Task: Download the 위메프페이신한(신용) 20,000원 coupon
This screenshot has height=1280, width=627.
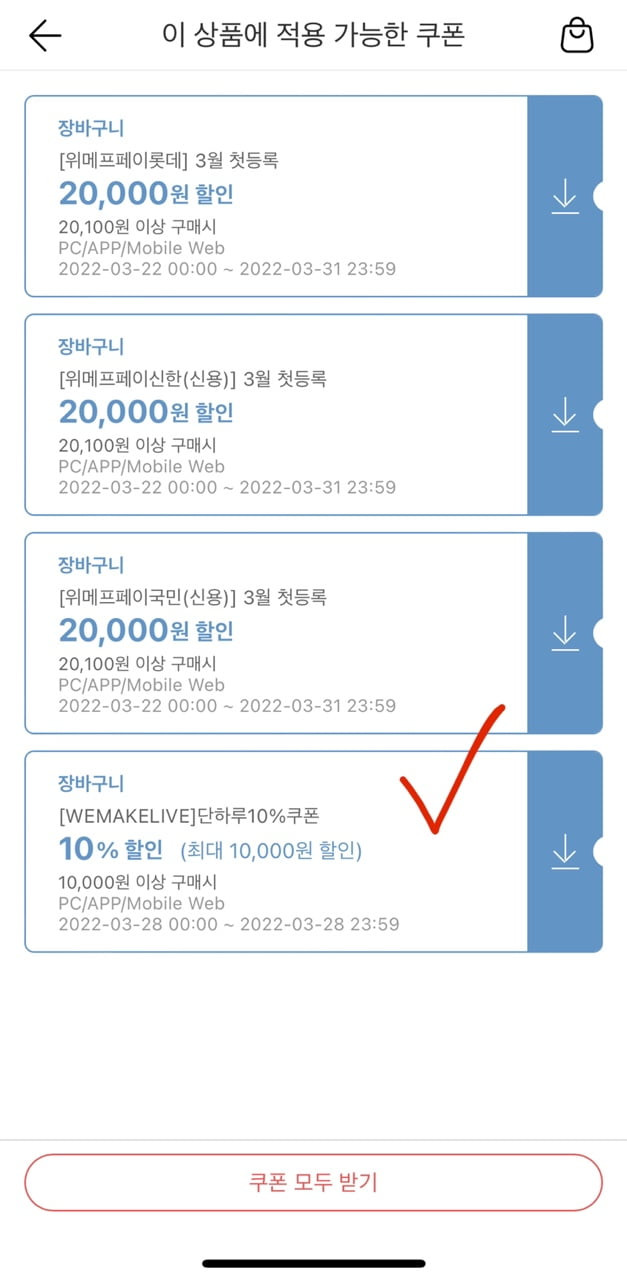Action: tap(565, 414)
